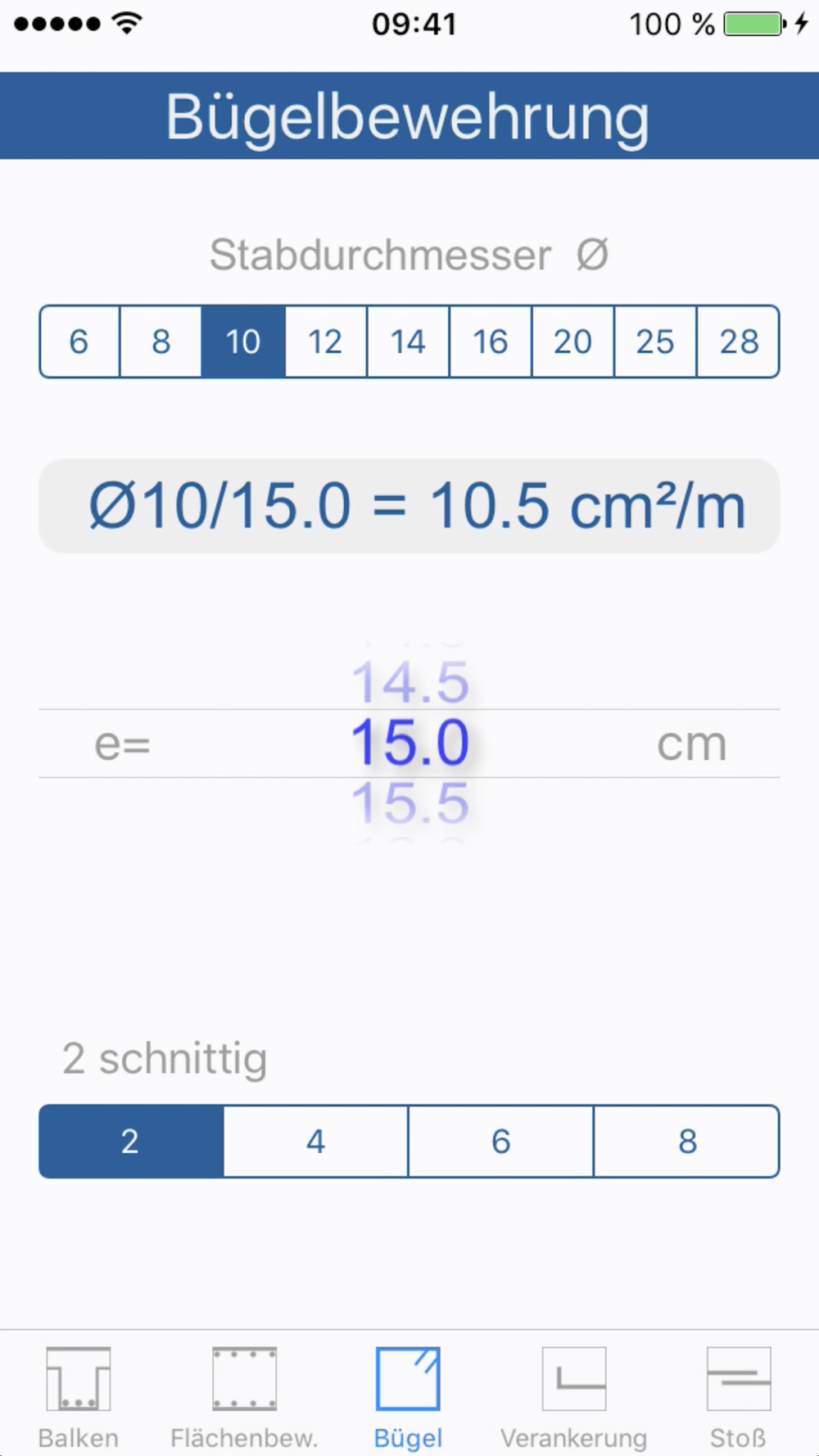Select bar diameter 28

738,341
